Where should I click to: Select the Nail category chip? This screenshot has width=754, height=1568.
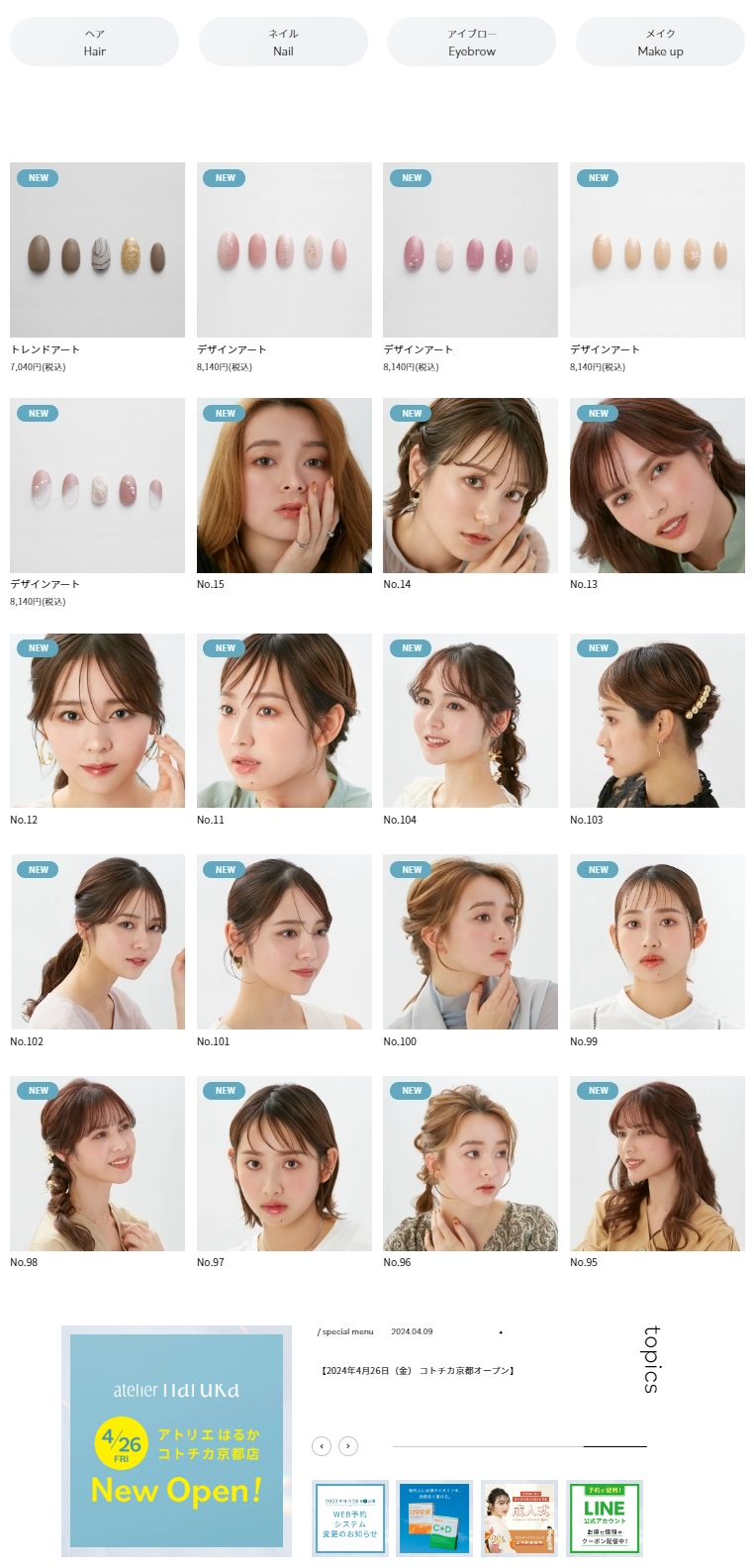tap(283, 43)
